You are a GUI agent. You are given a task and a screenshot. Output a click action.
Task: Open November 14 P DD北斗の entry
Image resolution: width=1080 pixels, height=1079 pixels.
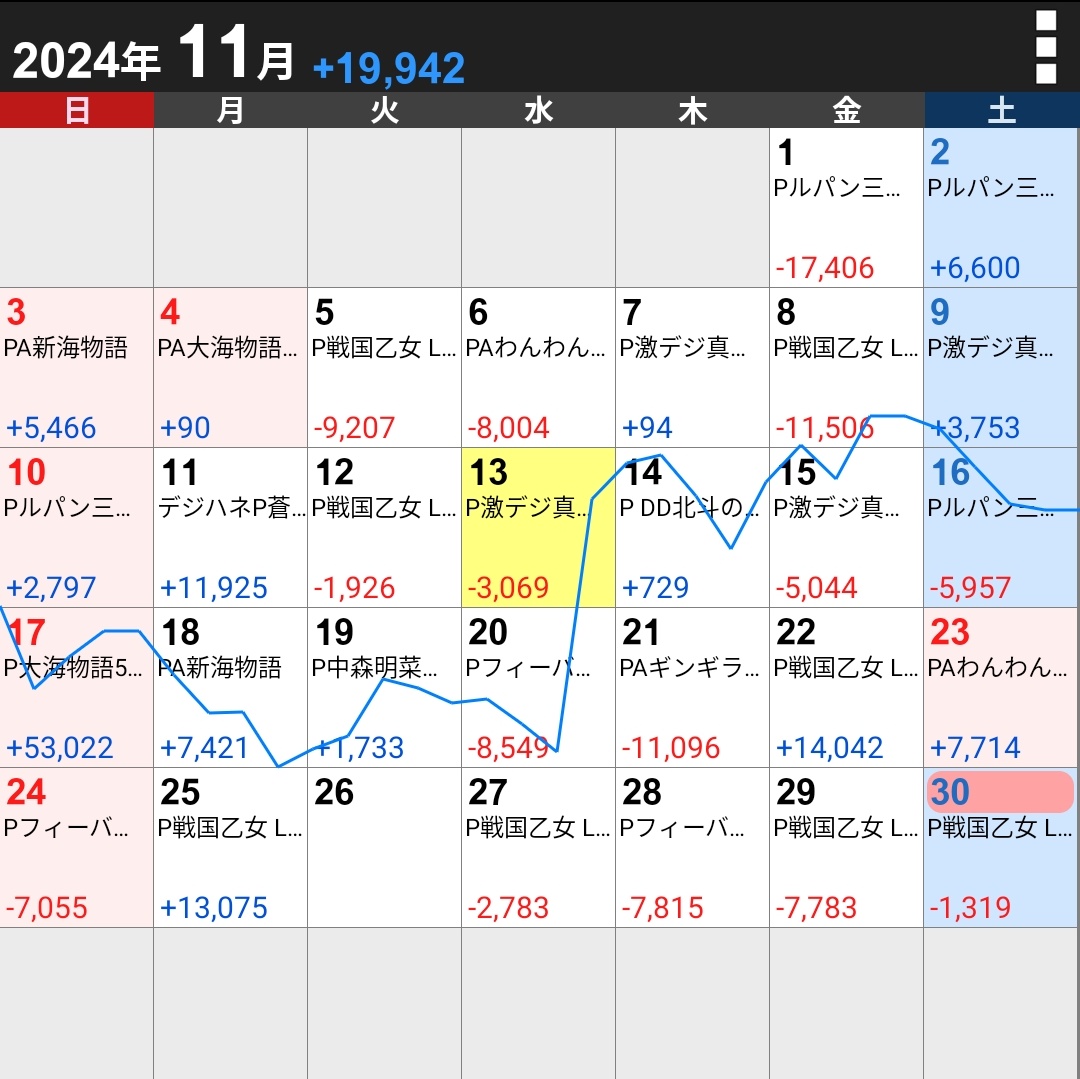692,528
